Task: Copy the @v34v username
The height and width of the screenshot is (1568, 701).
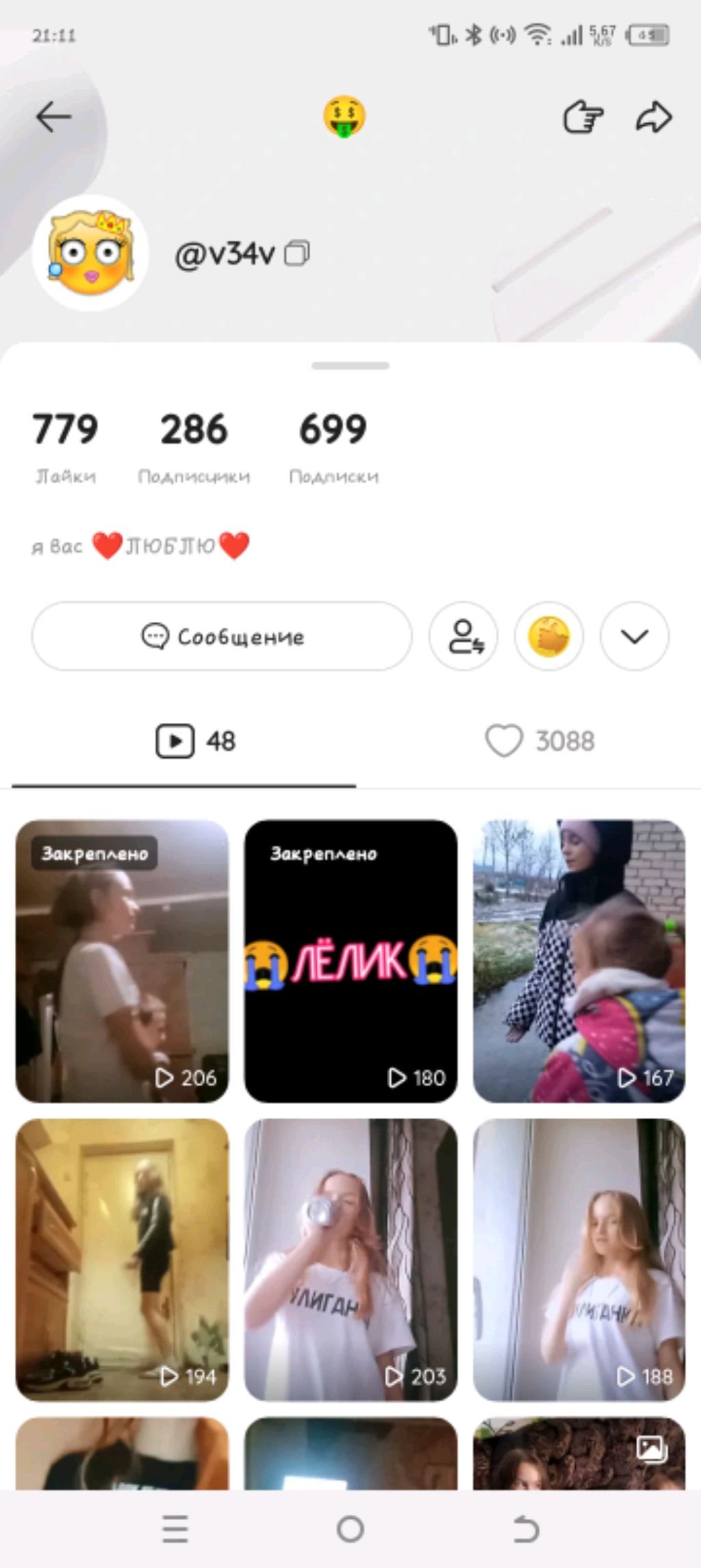Action: point(297,254)
